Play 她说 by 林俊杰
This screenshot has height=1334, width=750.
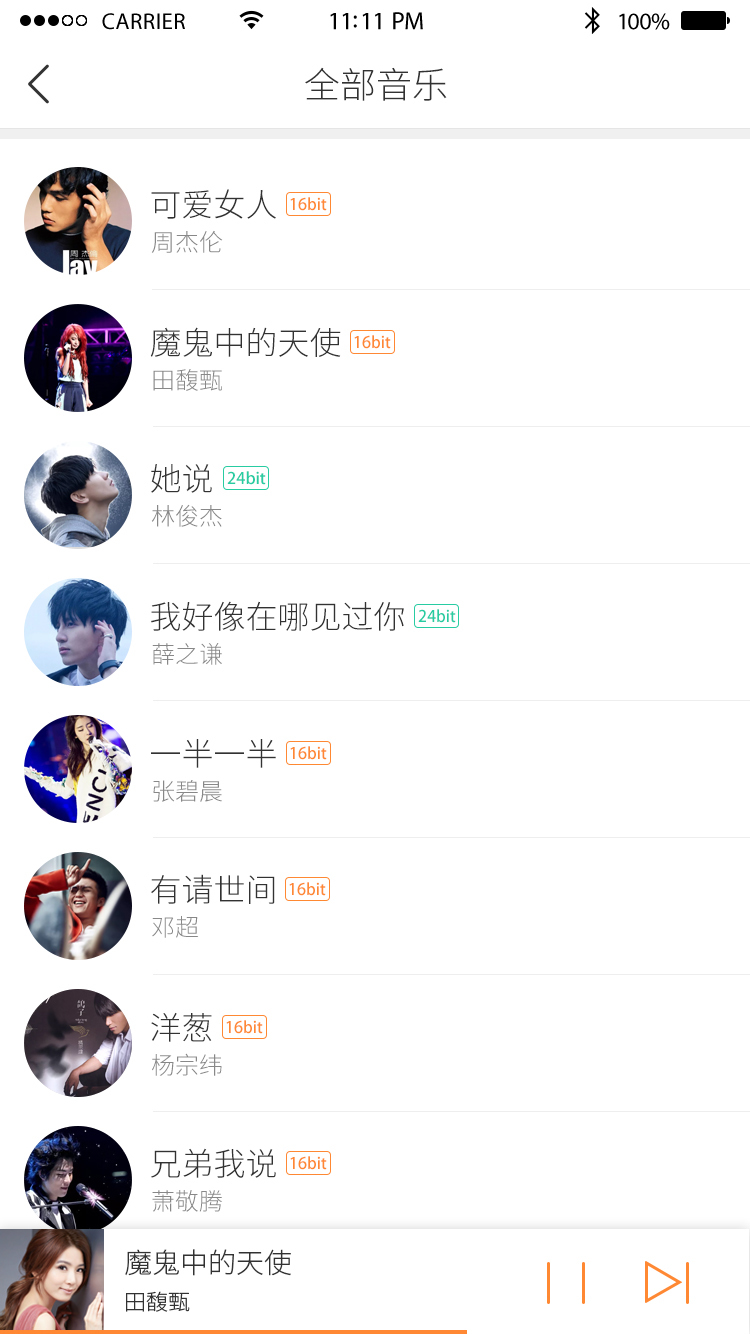point(182,479)
